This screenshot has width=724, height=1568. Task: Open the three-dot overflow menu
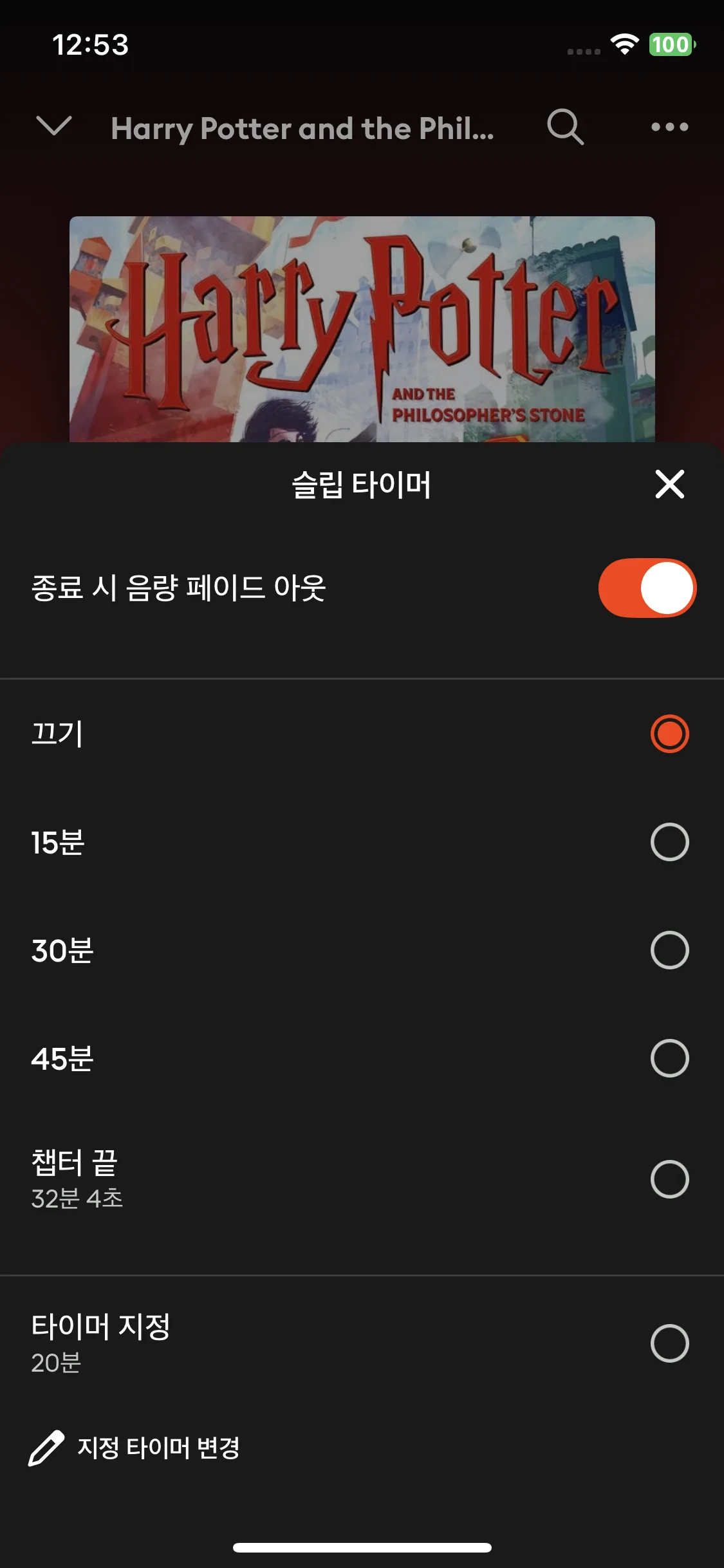coord(669,127)
